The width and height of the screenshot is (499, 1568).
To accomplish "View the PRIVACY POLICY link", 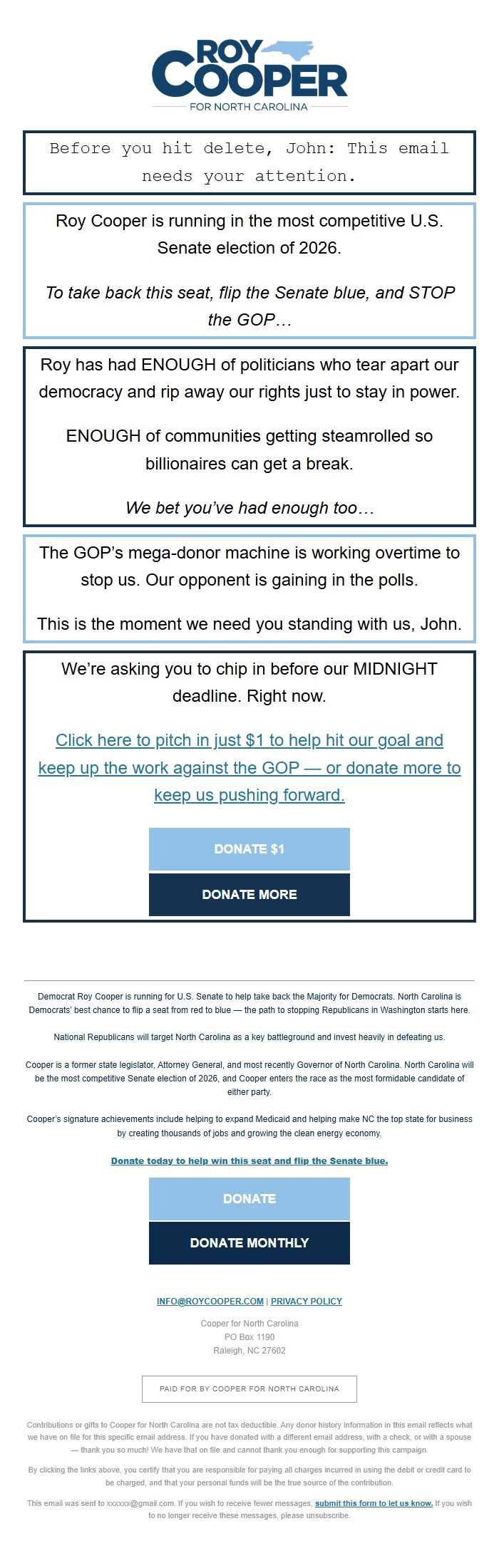I will (307, 1301).
